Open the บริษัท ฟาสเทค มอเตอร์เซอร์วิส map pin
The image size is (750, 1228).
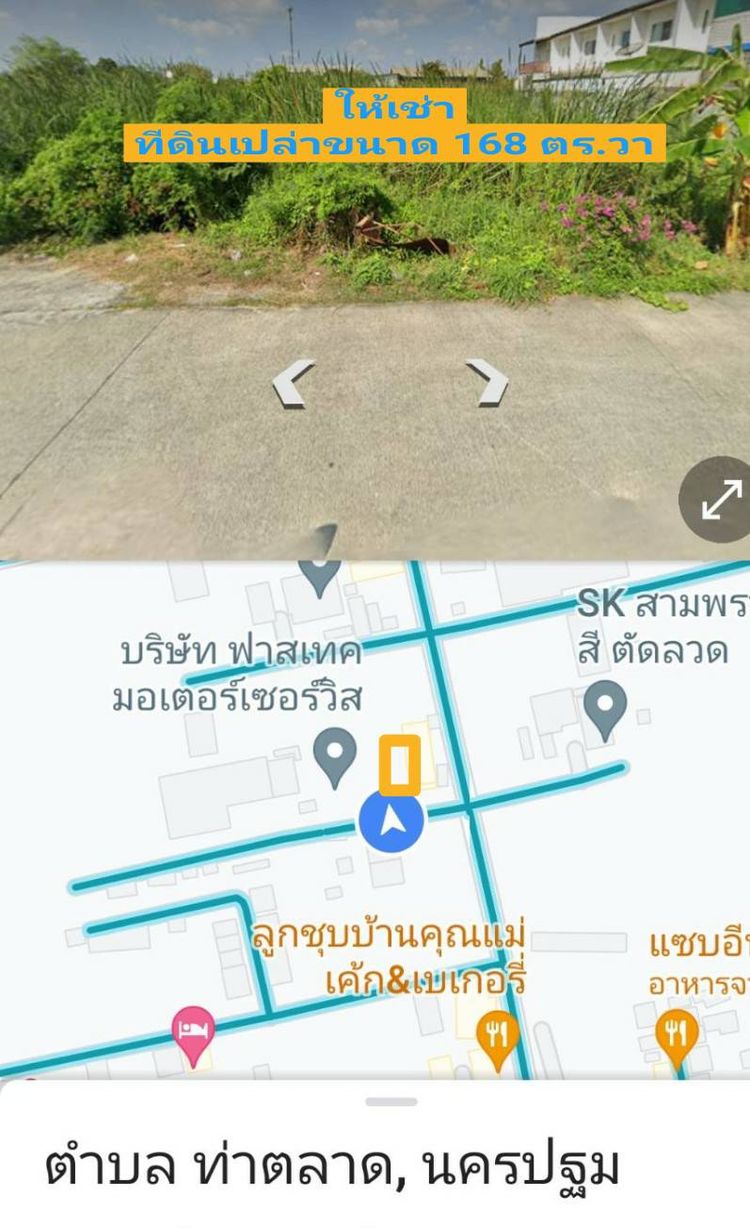[334, 756]
